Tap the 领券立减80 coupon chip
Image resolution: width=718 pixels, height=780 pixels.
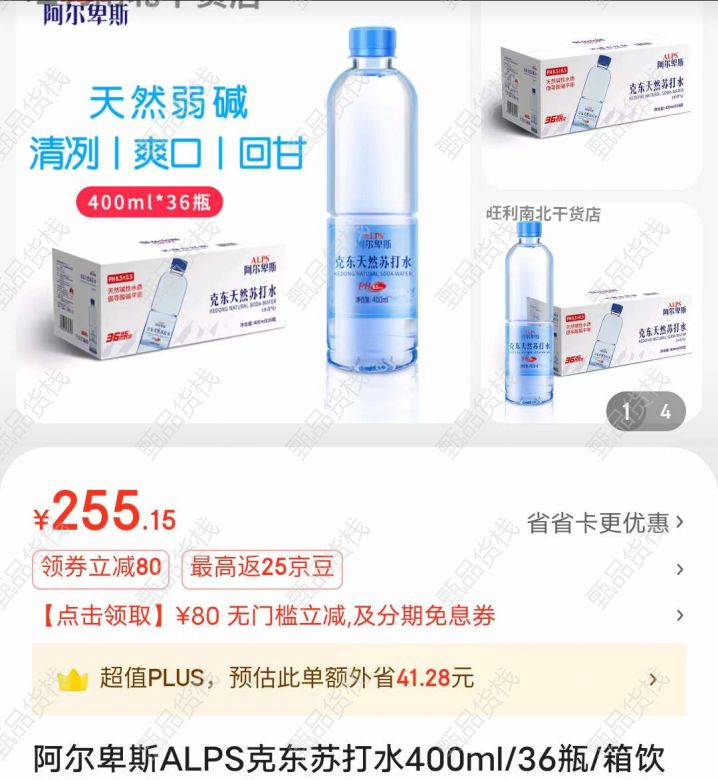coord(101,568)
